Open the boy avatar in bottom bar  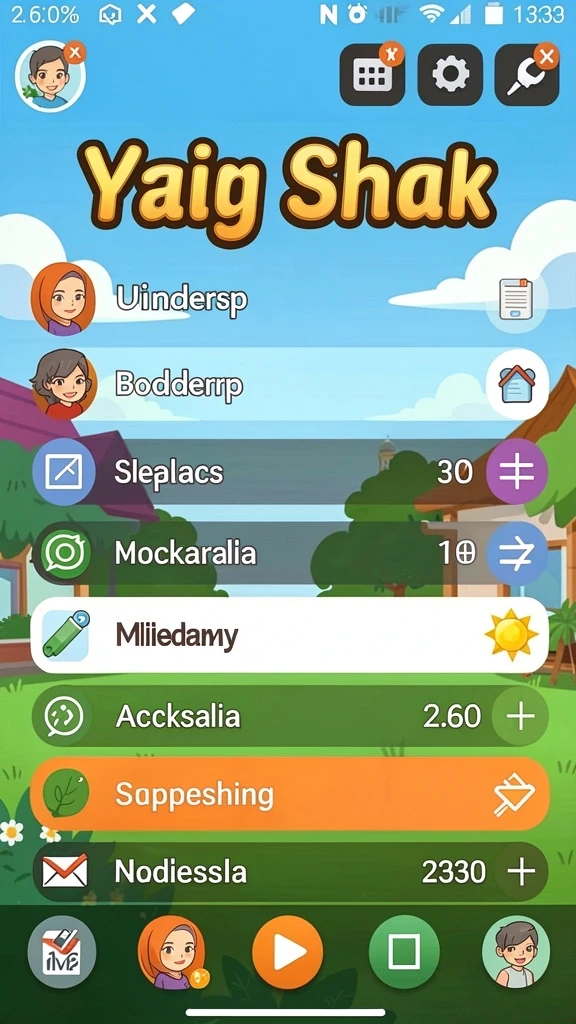516,952
